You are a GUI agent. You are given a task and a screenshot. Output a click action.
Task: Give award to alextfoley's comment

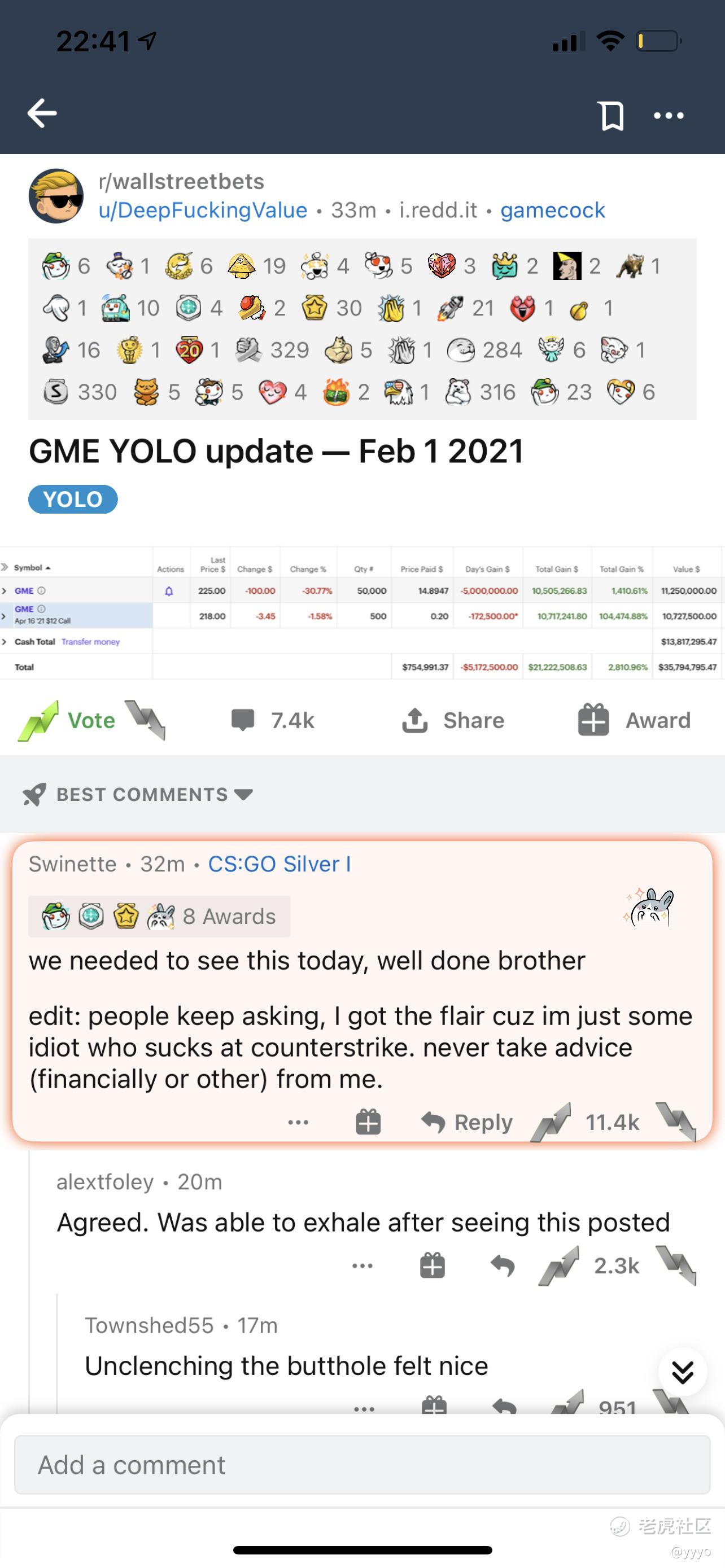click(433, 1265)
